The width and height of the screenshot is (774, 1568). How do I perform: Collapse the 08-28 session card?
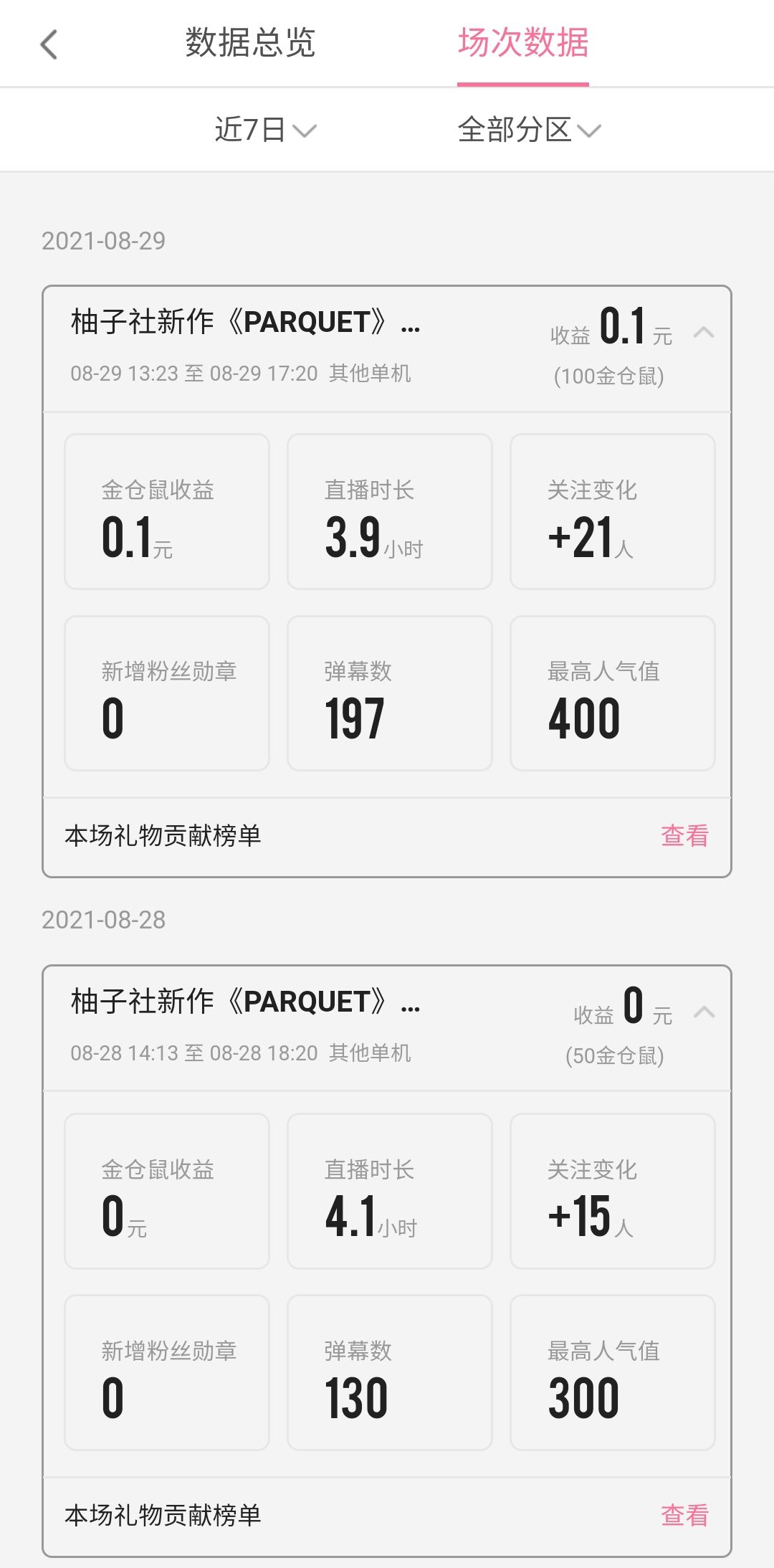tap(704, 1012)
